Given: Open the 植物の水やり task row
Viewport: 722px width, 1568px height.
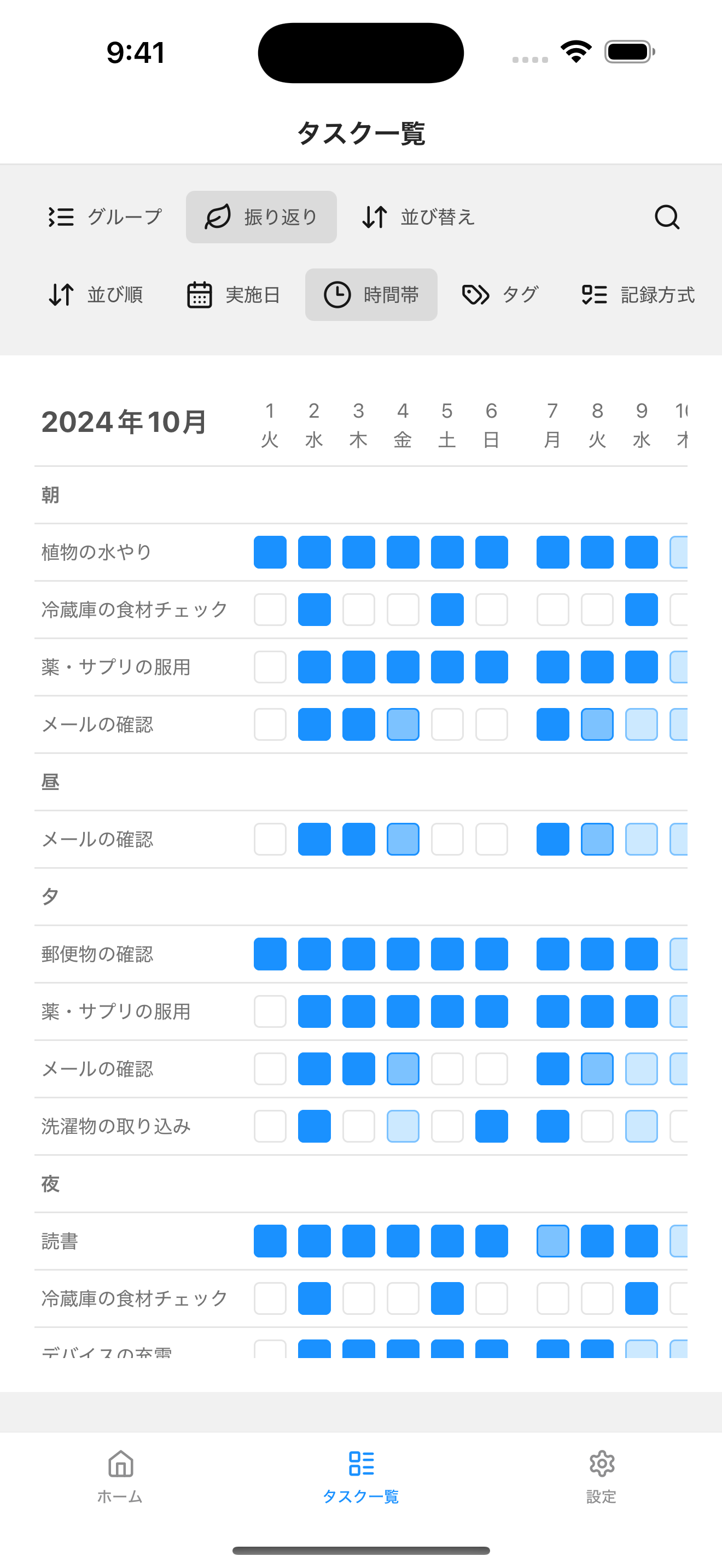Looking at the screenshot, I should click(97, 552).
